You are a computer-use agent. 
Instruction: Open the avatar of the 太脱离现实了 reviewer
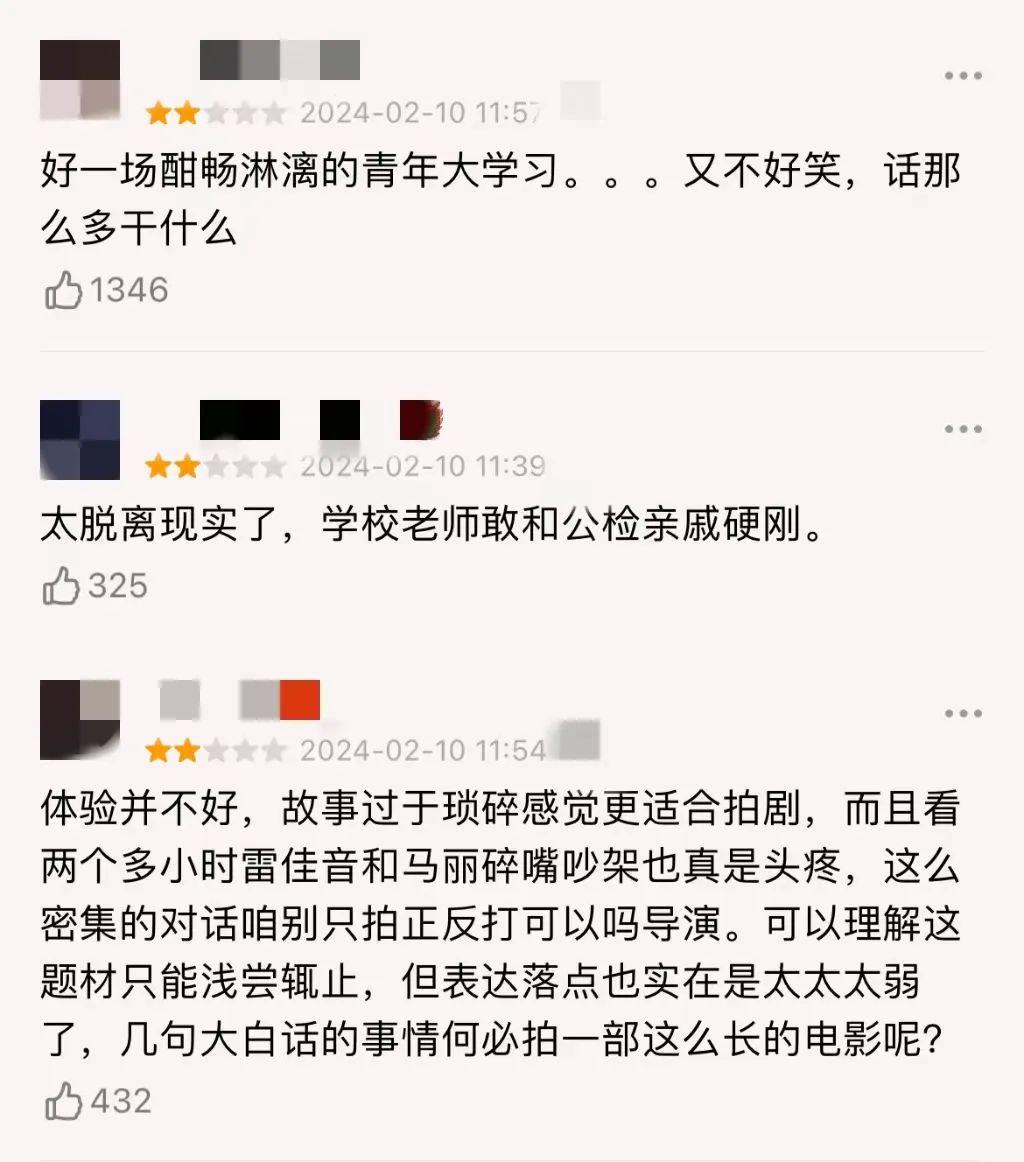click(80, 440)
